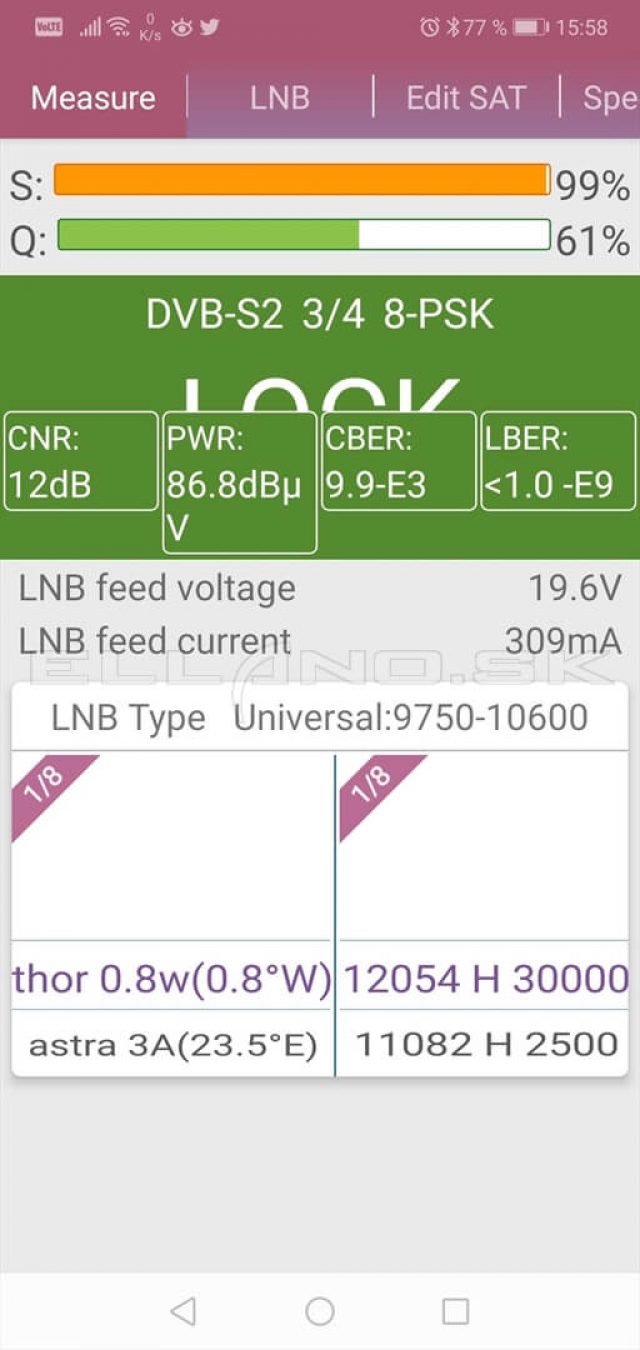The image size is (640, 1350).
Task: Go back with the system back button
Action: click(x=183, y=1311)
